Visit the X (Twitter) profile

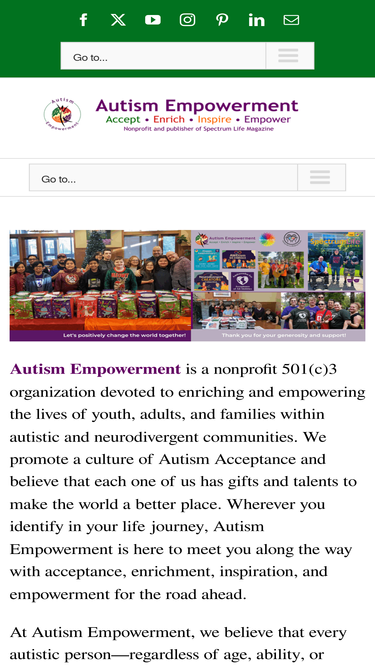pos(118,20)
